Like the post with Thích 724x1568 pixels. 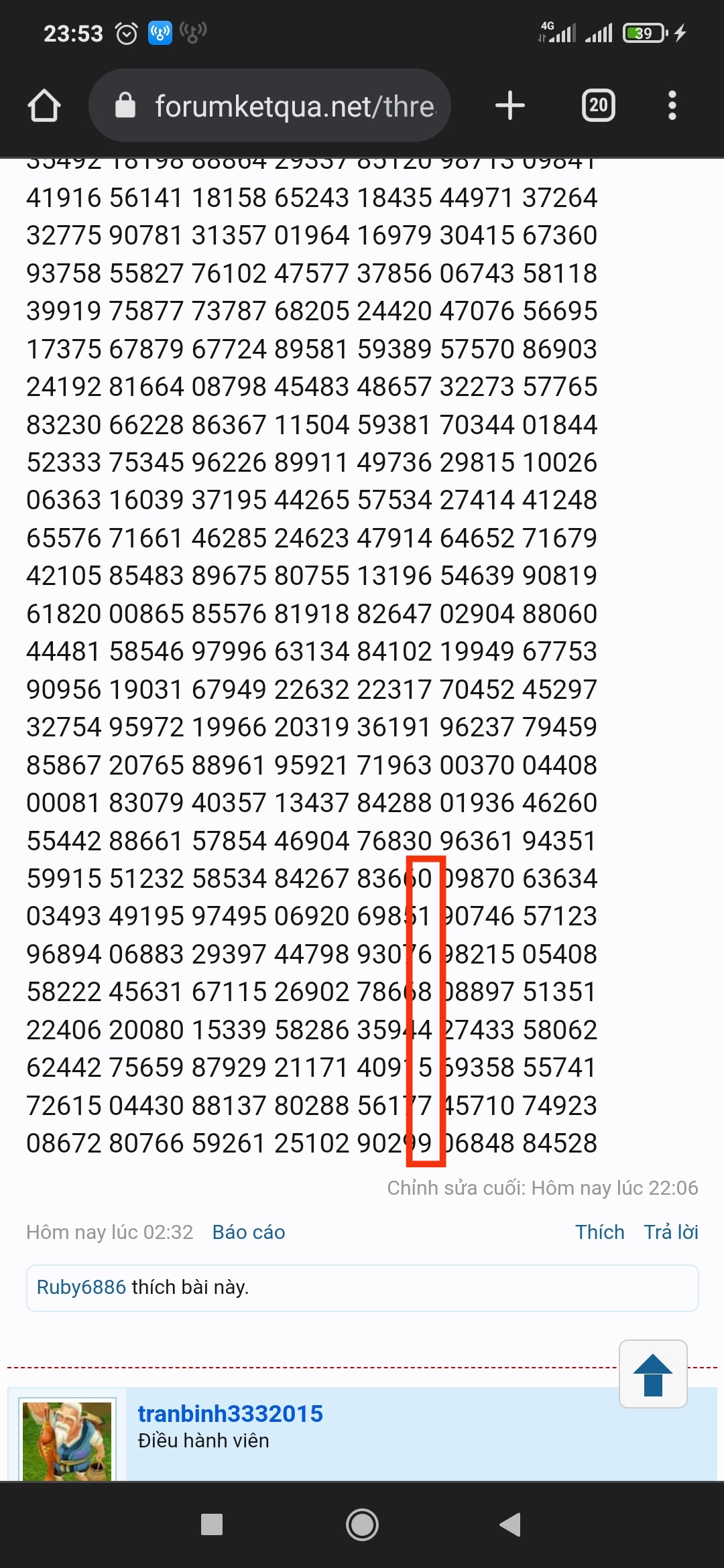[x=599, y=1232]
